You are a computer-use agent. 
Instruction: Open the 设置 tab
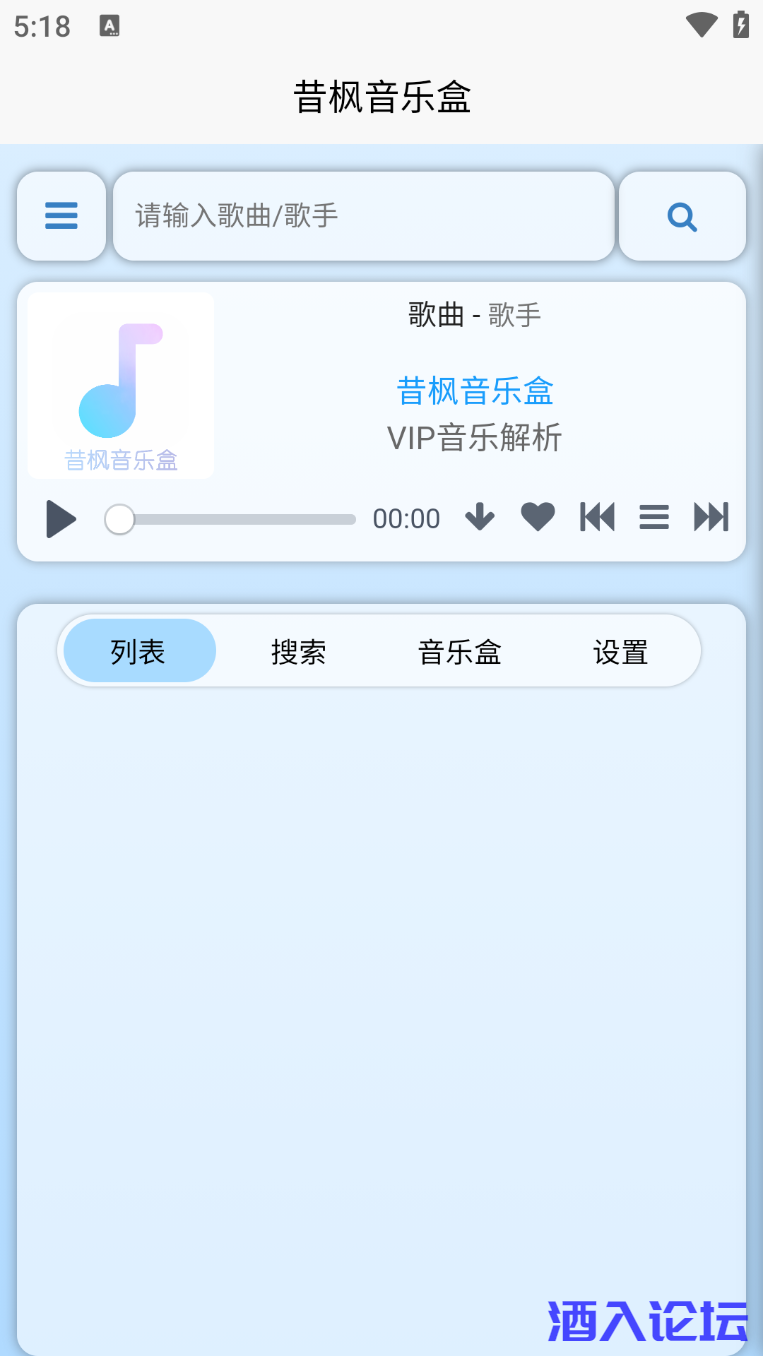pyautogui.click(x=620, y=651)
